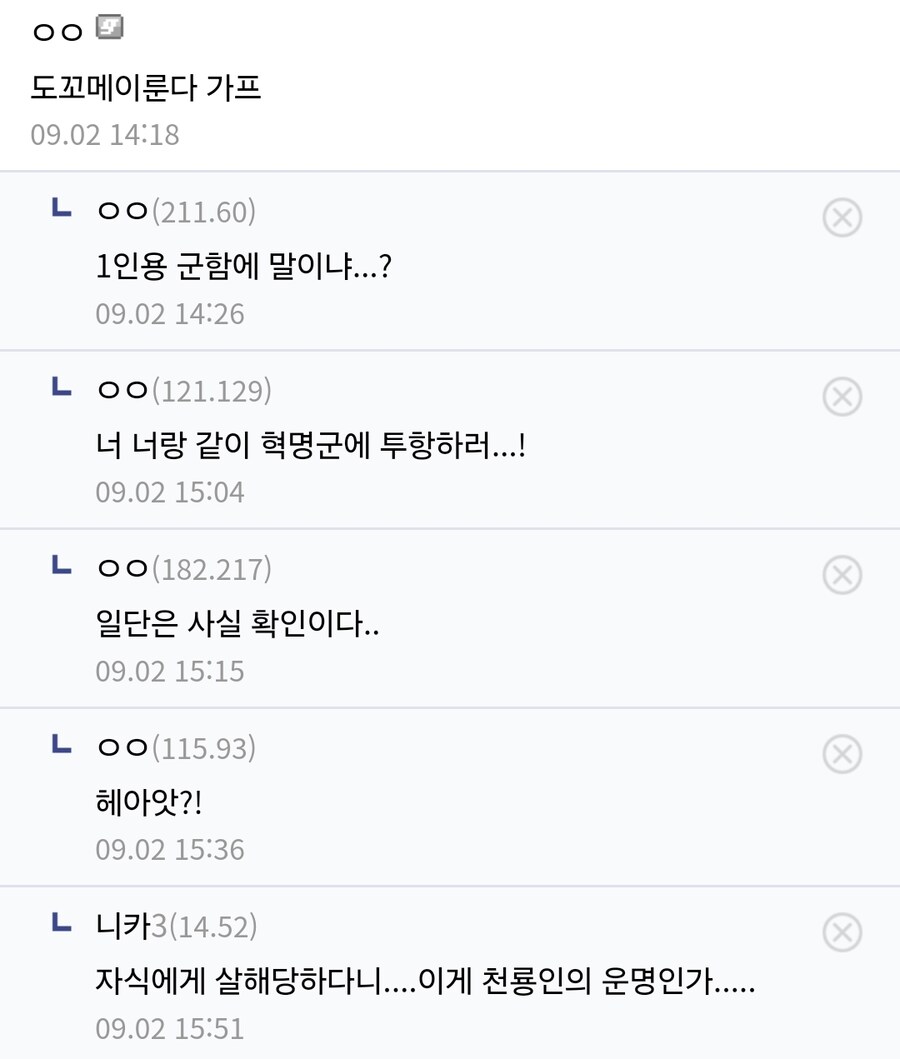Click delete on the 1인용 군함 comment
Image resolution: width=900 pixels, height=1059 pixels.
coord(842,218)
